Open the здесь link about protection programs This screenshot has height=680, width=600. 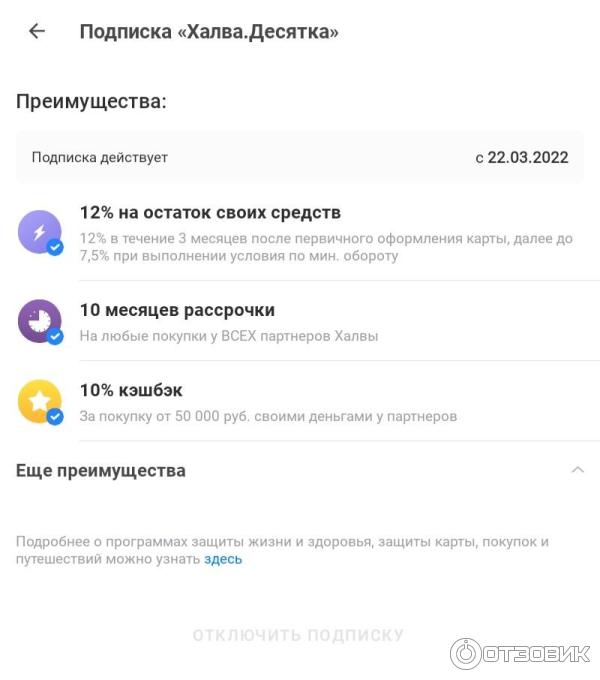coord(223,559)
